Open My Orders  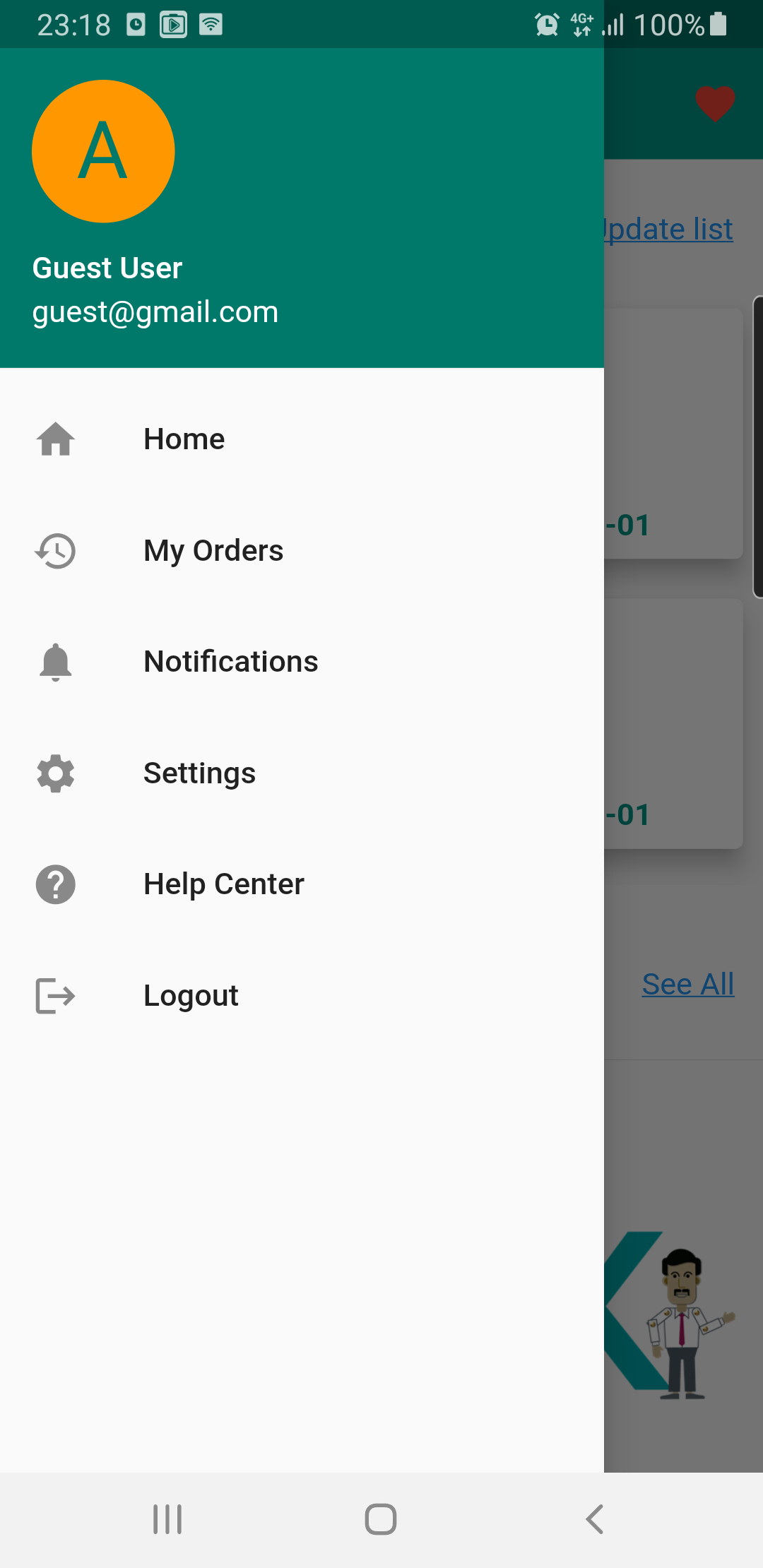pyautogui.click(x=213, y=551)
